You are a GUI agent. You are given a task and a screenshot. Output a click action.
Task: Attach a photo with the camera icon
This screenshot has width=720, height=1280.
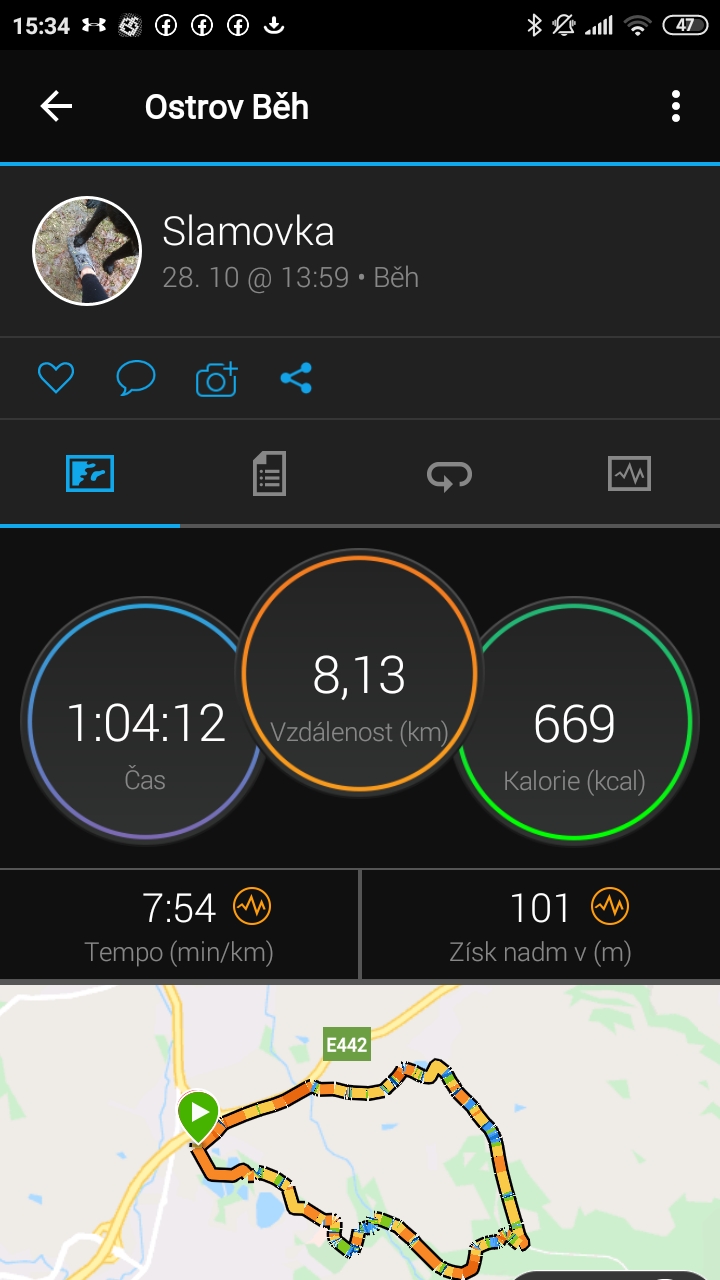point(216,378)
